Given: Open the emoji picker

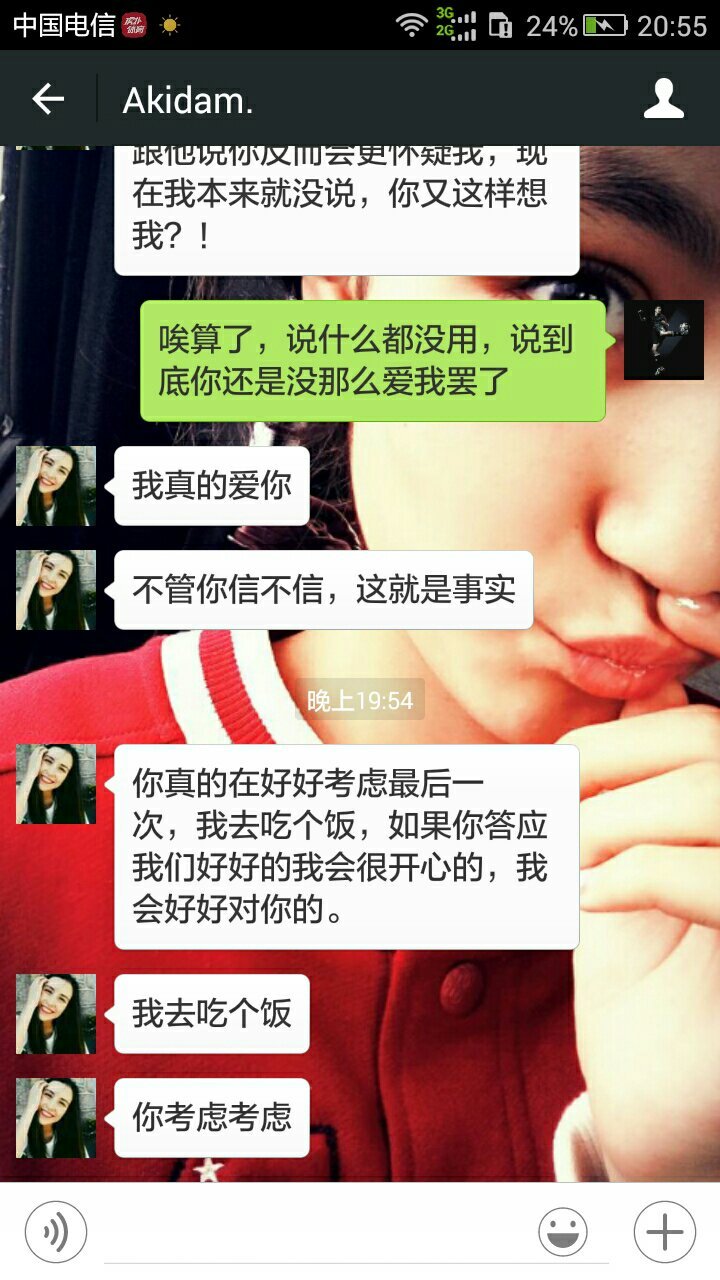Looking at the screenshot, I should click(x=563, y=1231).
